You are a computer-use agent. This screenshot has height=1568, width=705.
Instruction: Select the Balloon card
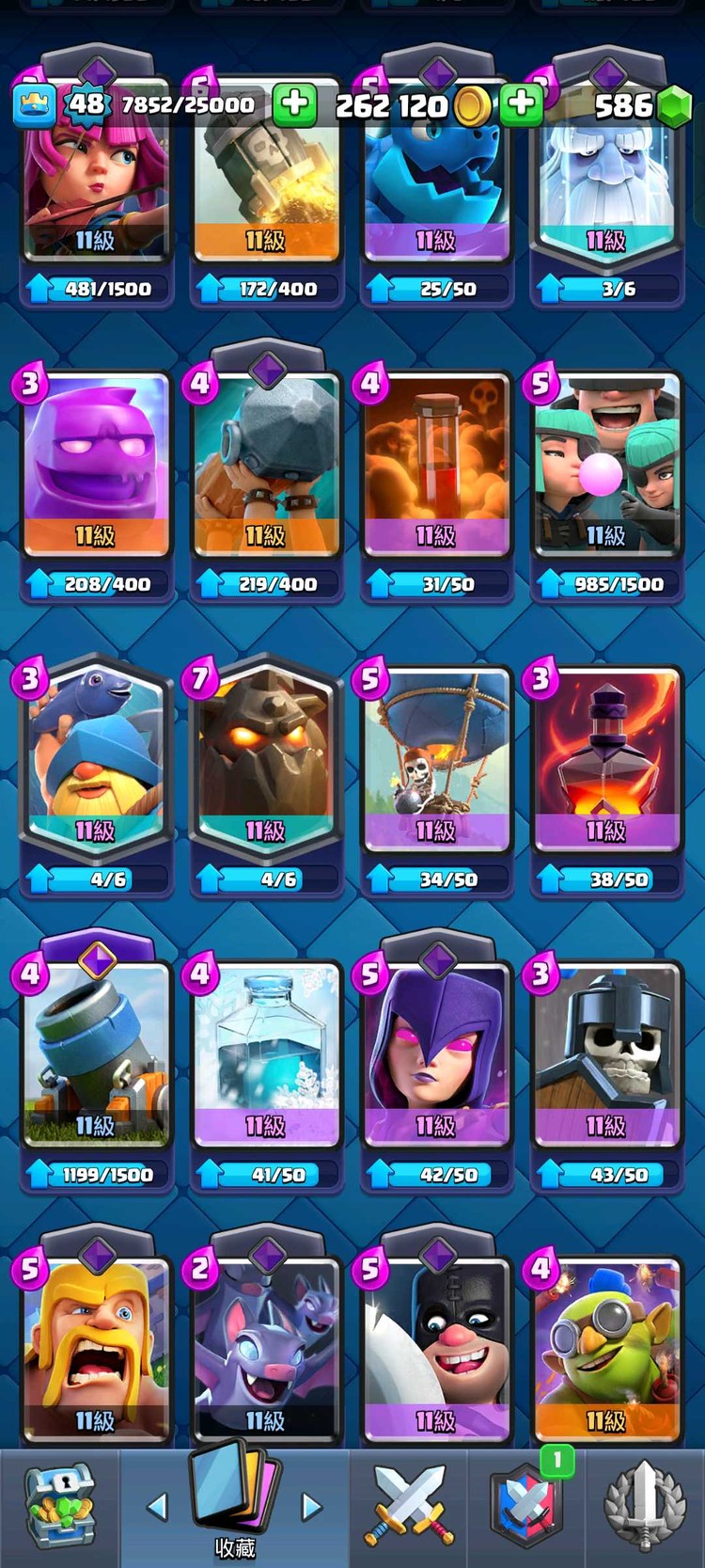click(436, 757)
